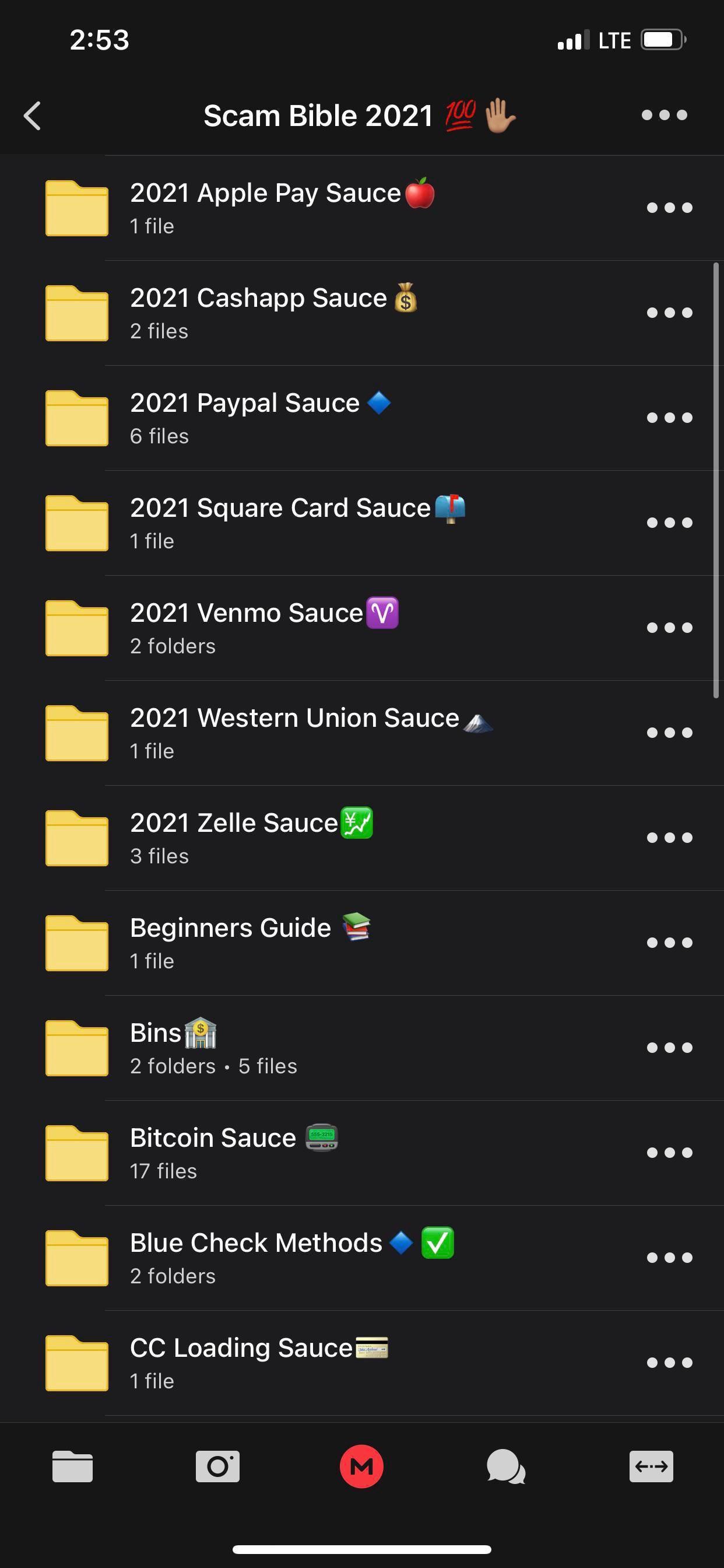View Transfers using the arrows icon

pos(652,1465)
